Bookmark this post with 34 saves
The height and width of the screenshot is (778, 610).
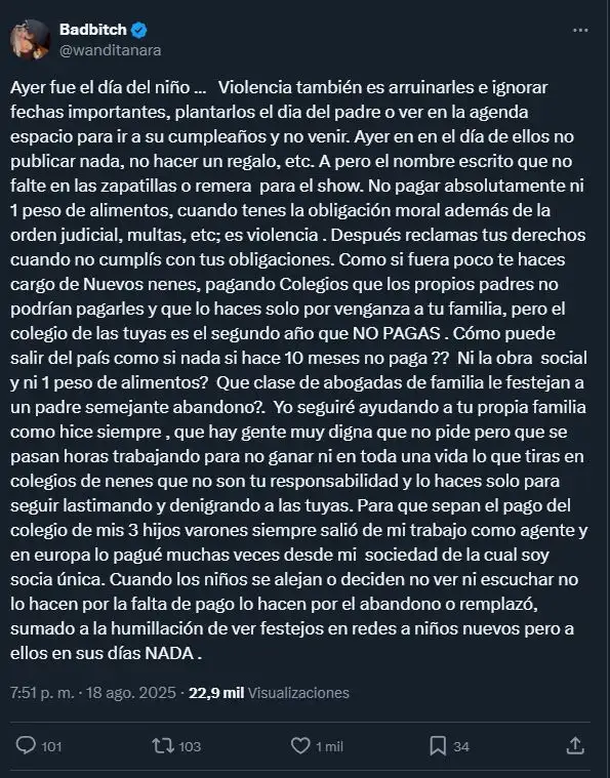[x=437, y=745]
